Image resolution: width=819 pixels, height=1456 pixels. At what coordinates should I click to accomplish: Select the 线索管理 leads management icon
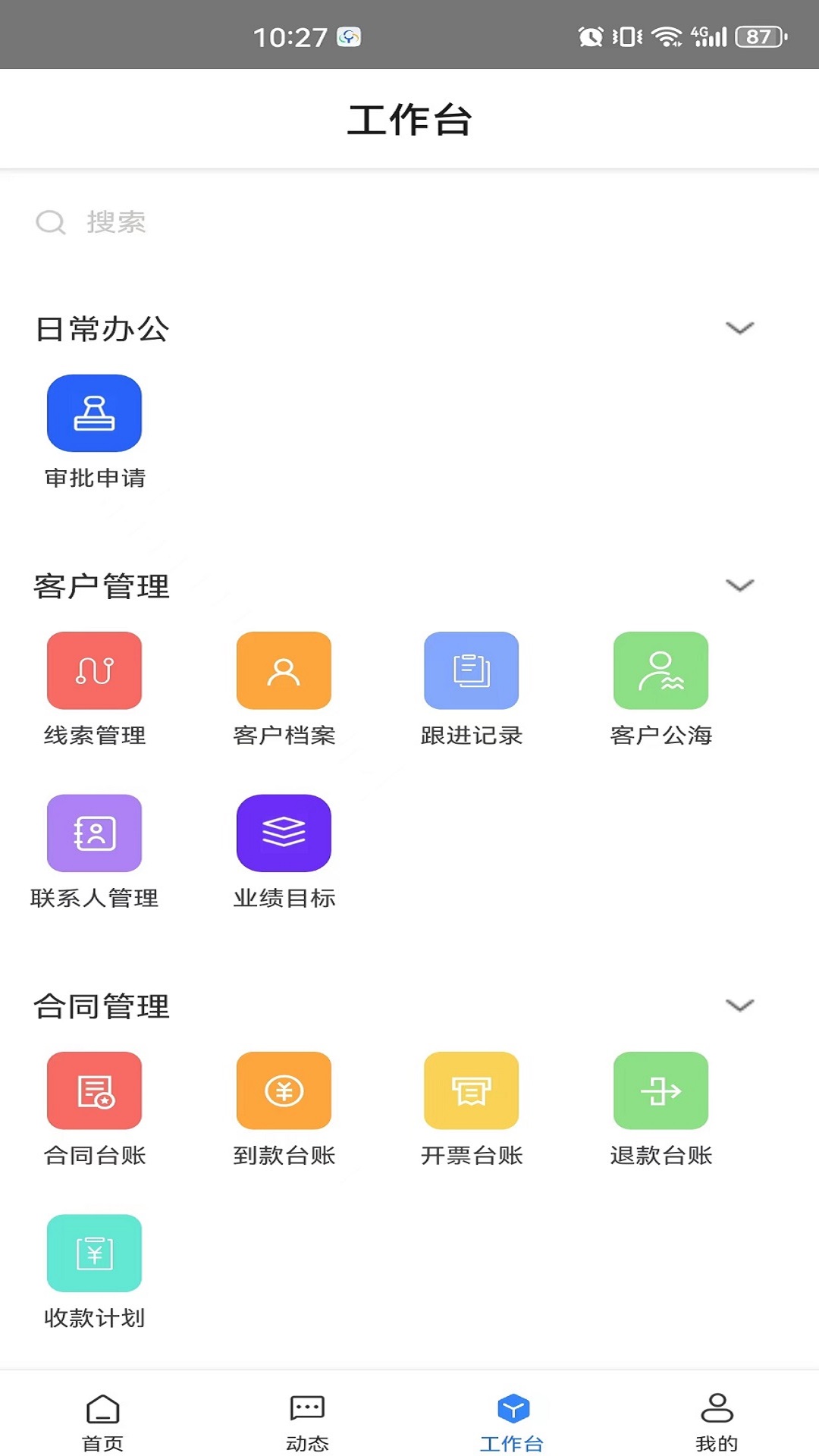point(94,670)
